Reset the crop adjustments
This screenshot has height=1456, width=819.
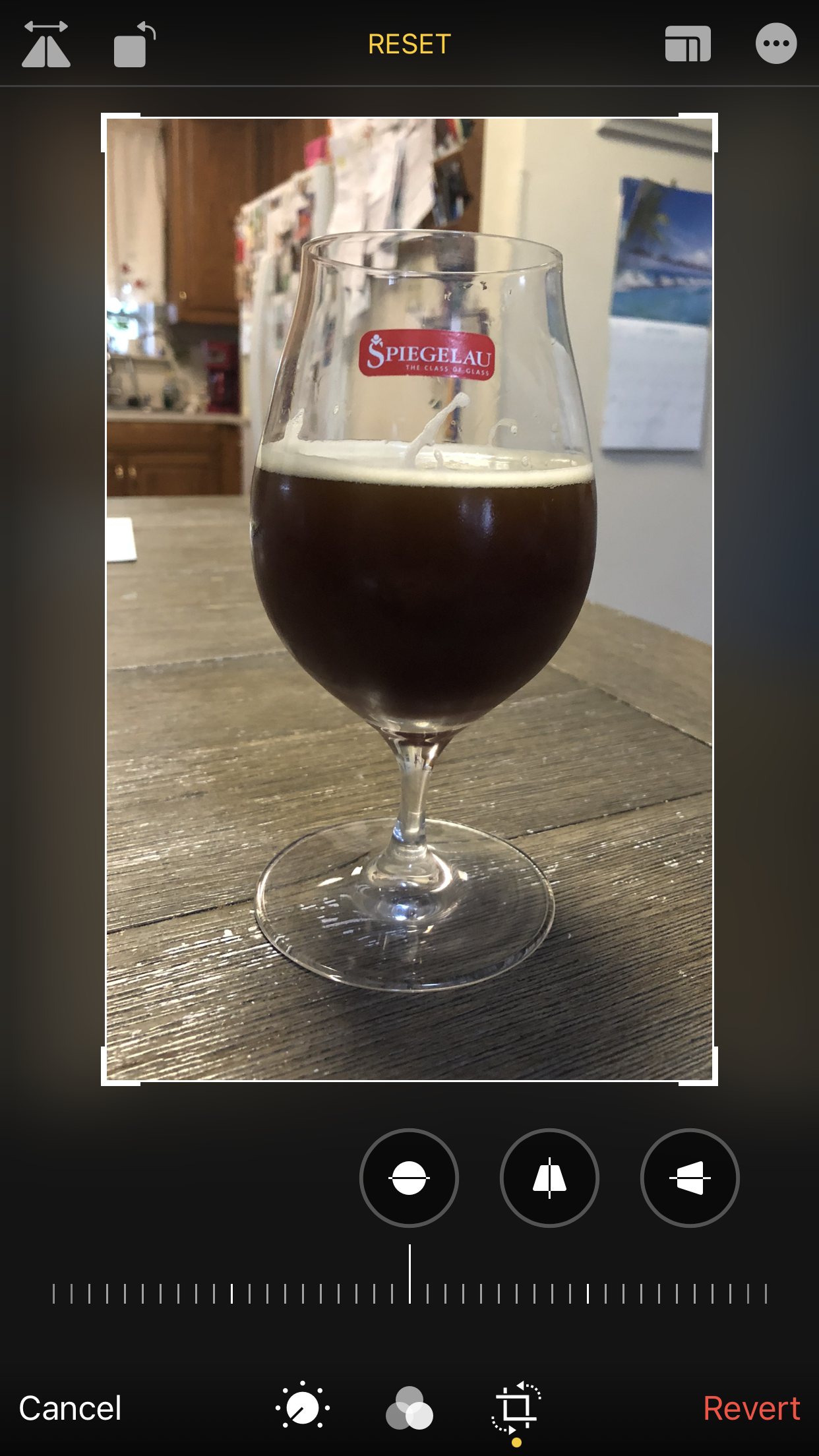click(409, 44)
